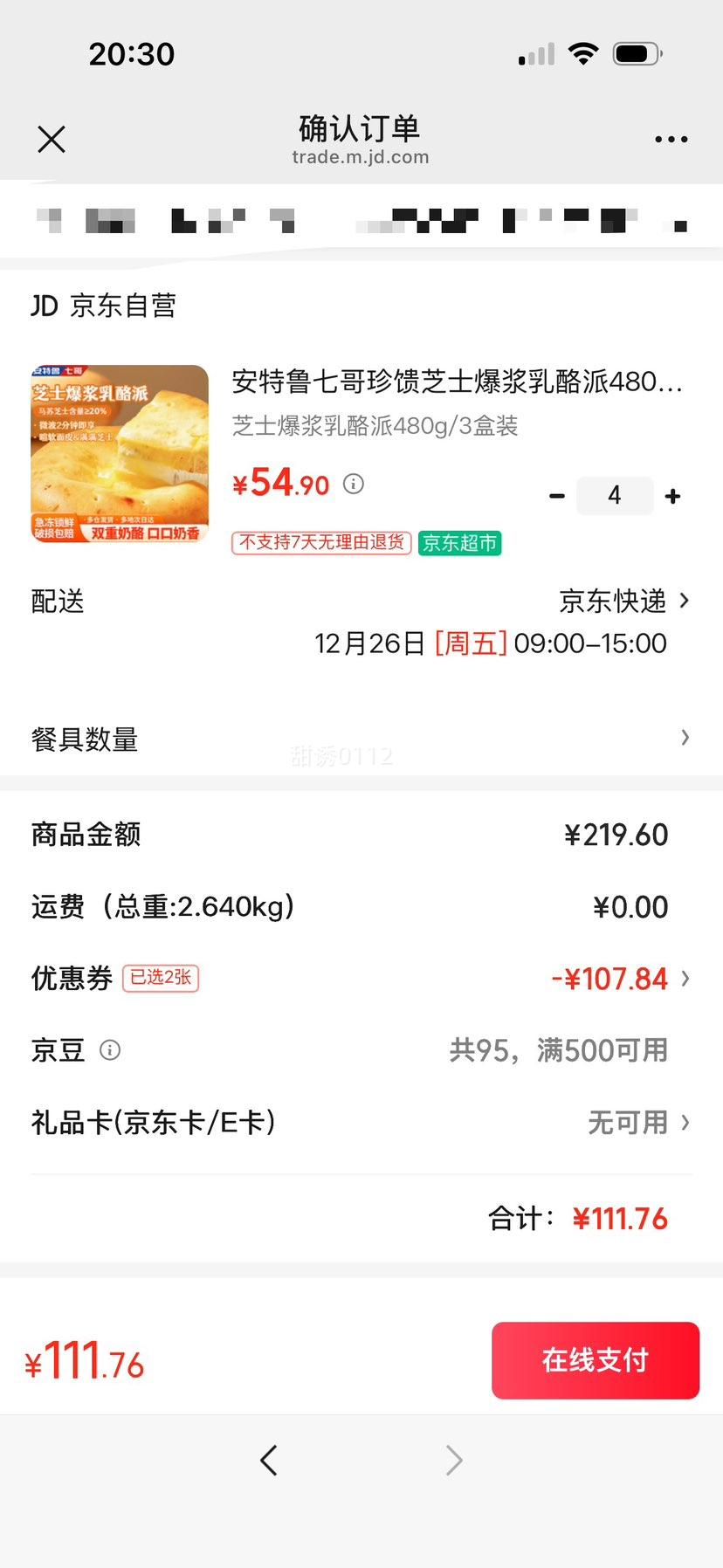Close the order confirmation page
Image resolution: width=723 pixels, height=1568 pixels.
point(51,140)
